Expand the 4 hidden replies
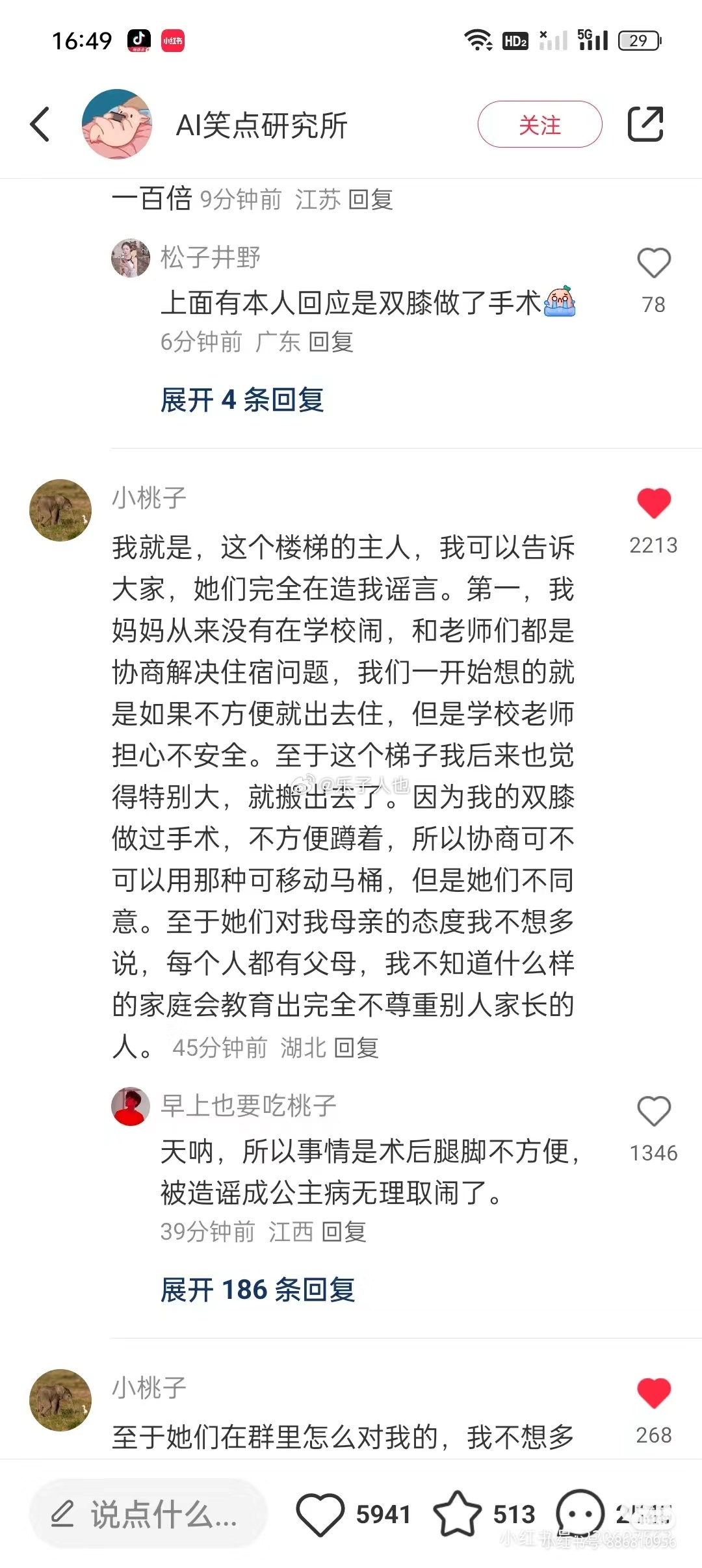The width and height of the screenshot is (702, 1568). click(242, 400)
